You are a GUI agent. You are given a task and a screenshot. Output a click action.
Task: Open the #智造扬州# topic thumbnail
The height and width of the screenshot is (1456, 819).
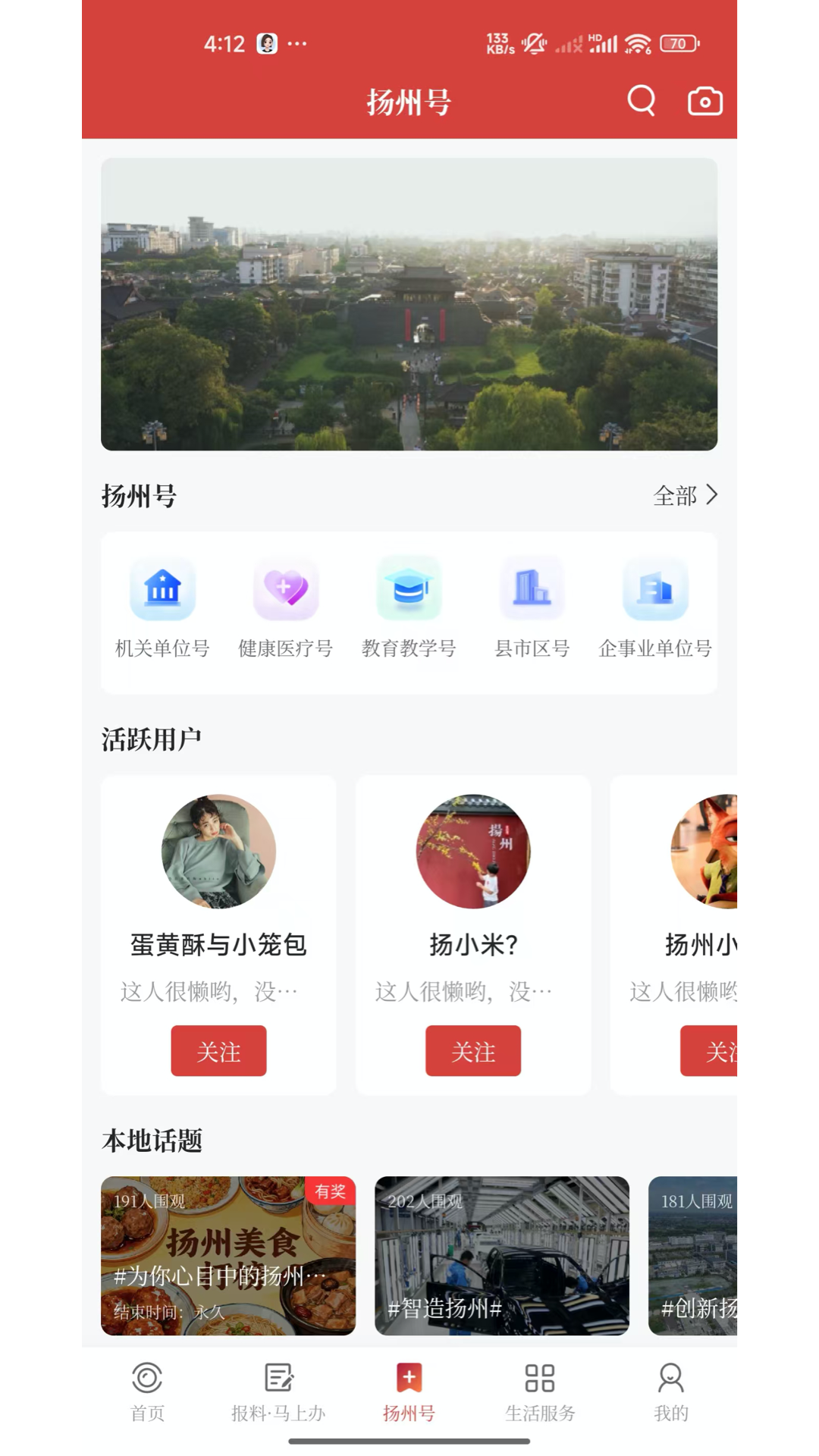click(501, 1256)
